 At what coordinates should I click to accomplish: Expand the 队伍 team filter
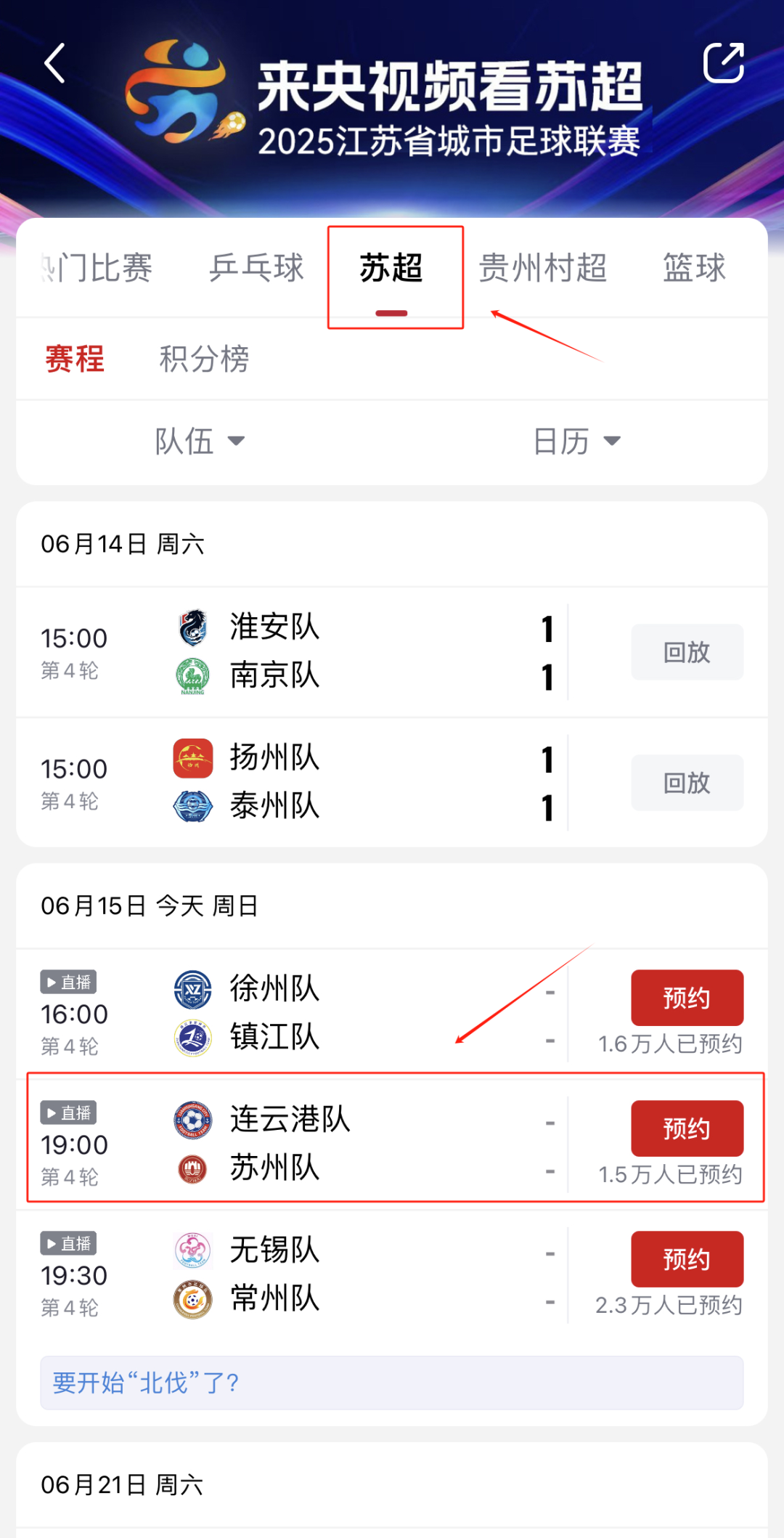click(x=200, y=441)
